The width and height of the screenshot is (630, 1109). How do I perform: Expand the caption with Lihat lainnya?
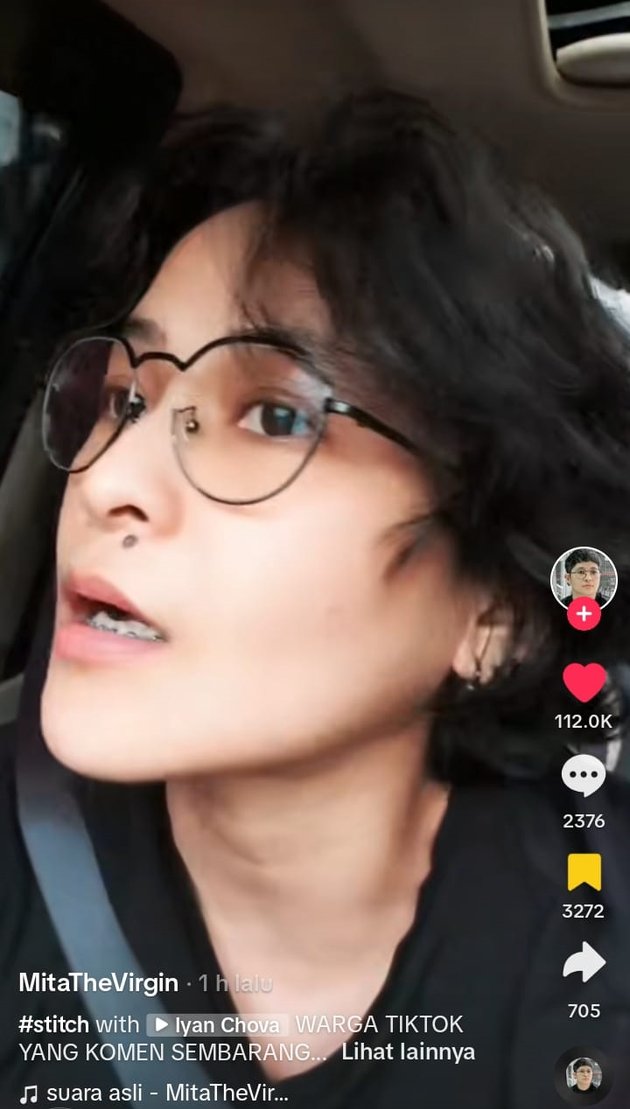pyautogui.click(x=408, y=1052)
